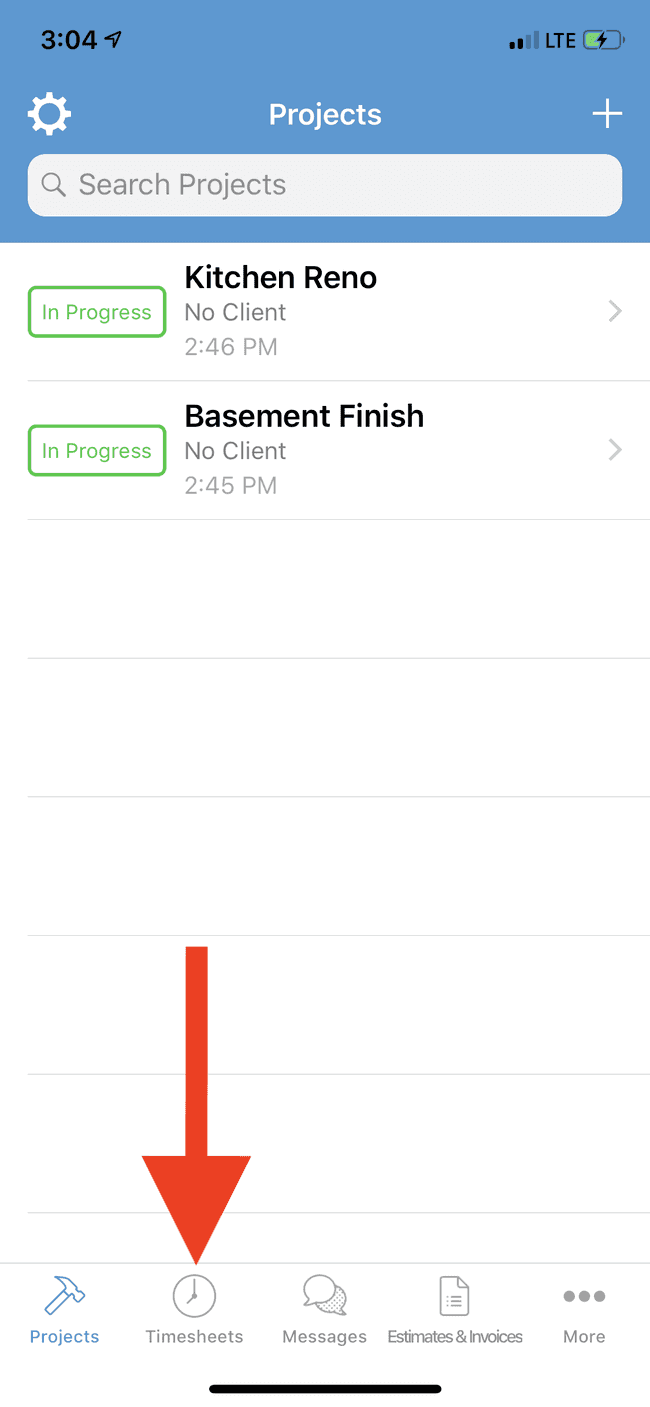
Task: Switch to the Messages tab
Action: [x=324, y=1309]
